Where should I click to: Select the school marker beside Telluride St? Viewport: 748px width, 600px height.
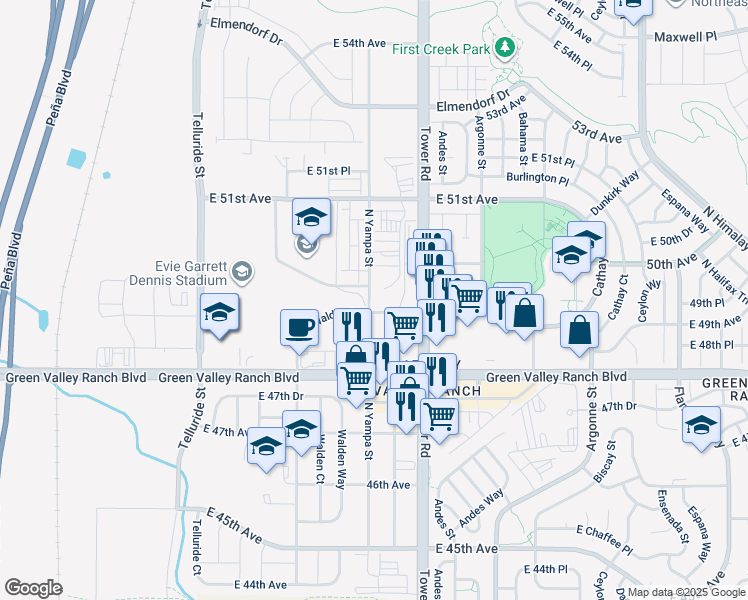pos(219,314)
